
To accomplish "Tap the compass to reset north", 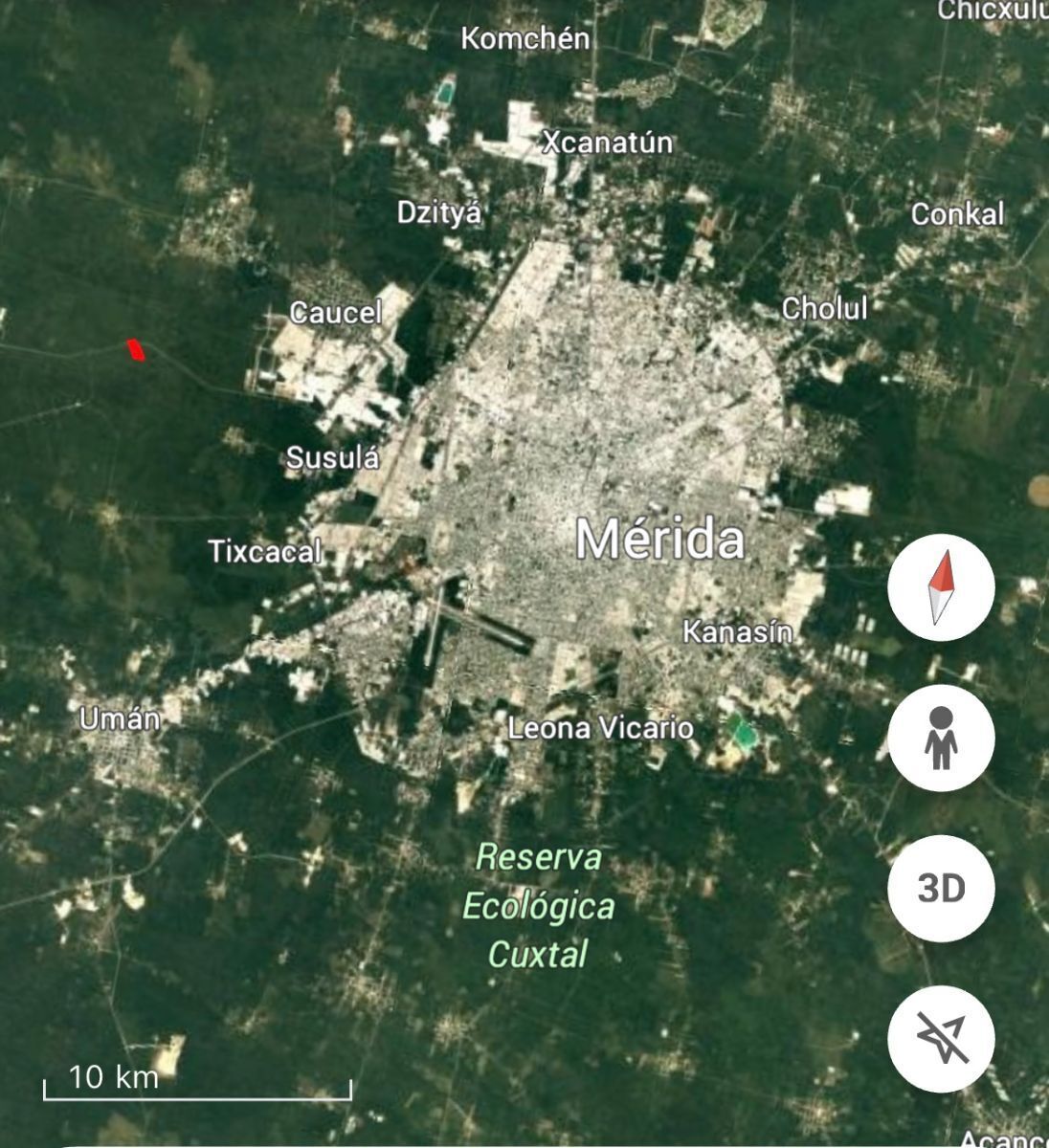I will (941, 587).
